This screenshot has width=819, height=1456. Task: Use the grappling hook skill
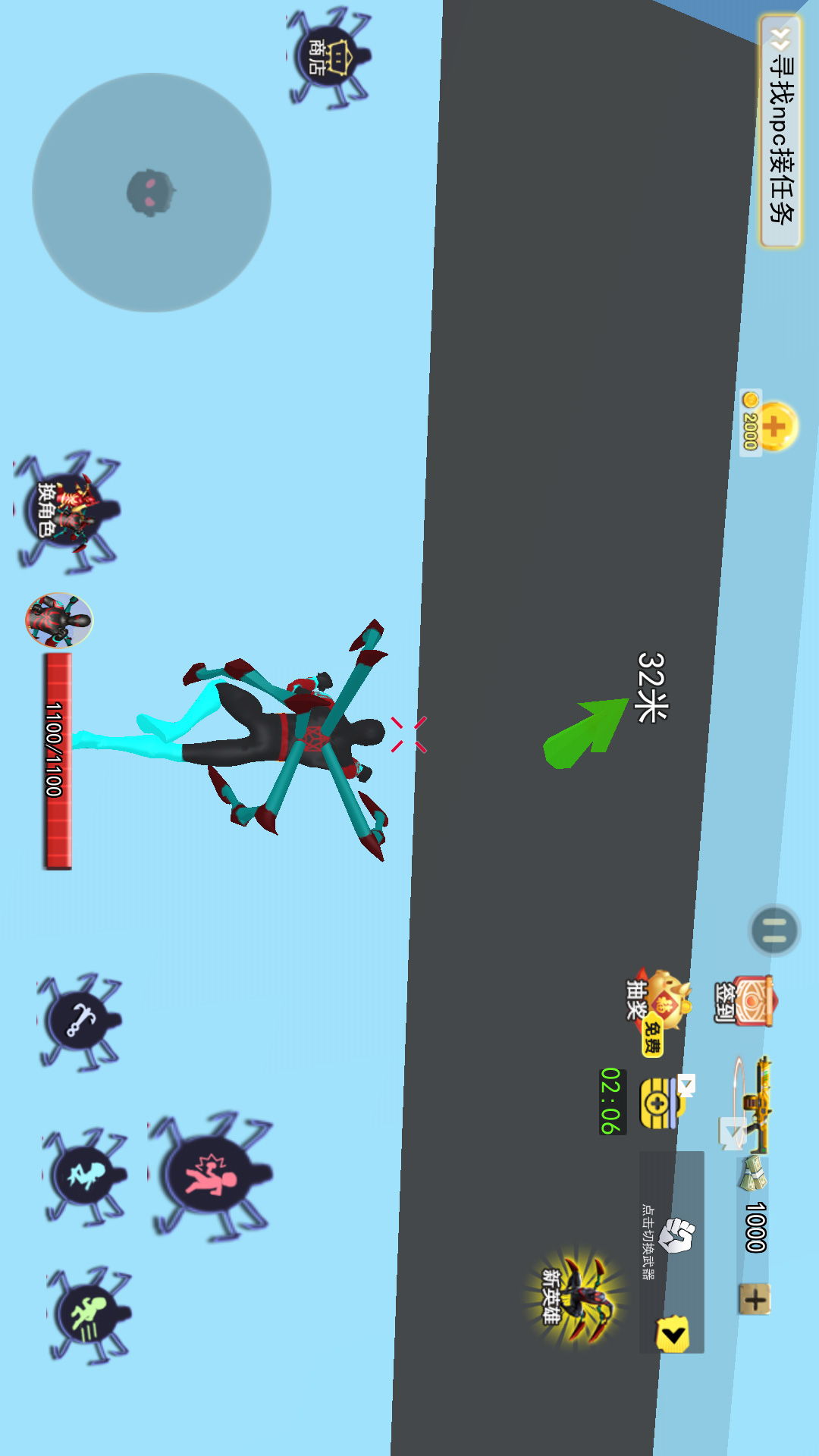point(80,1021)
